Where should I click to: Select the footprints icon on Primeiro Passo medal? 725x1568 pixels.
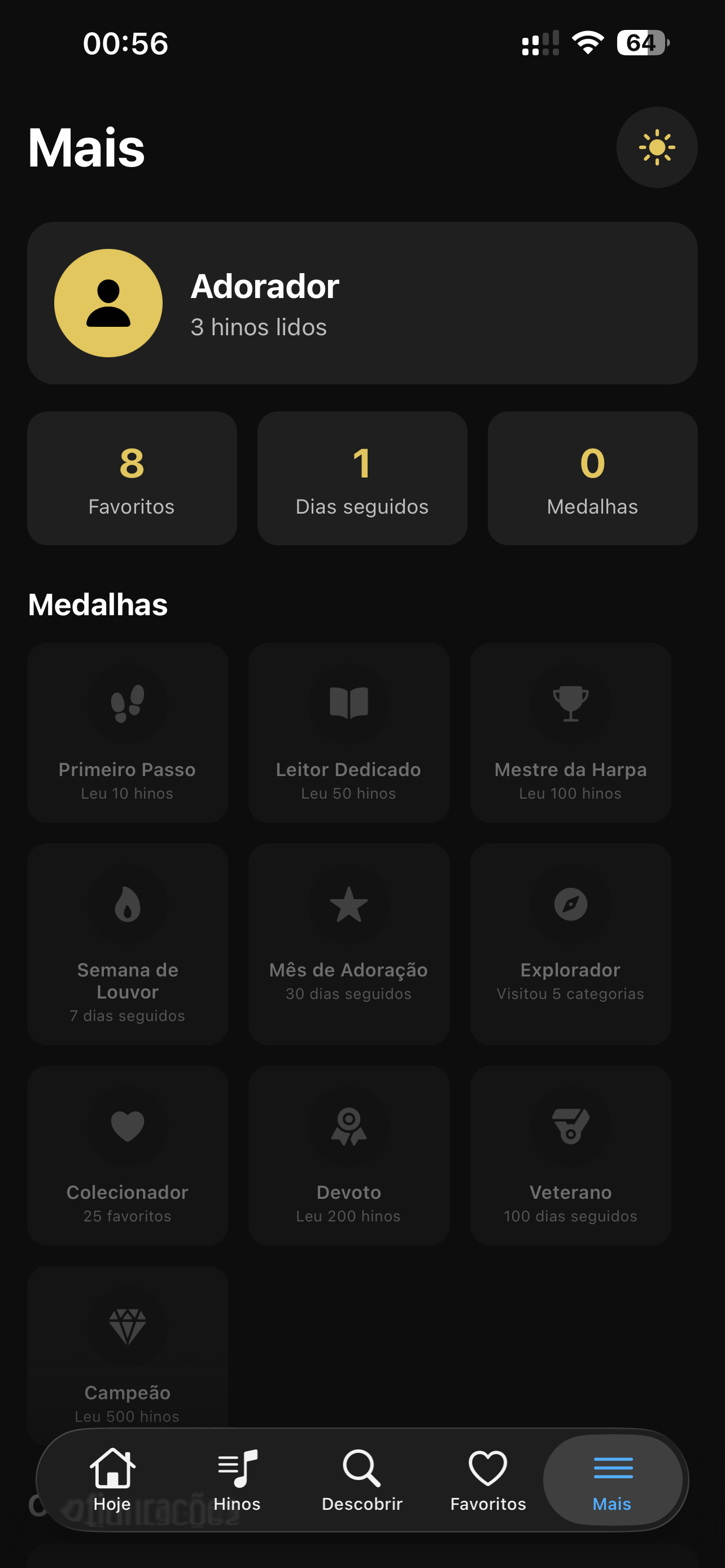click(x=126, y=703)
